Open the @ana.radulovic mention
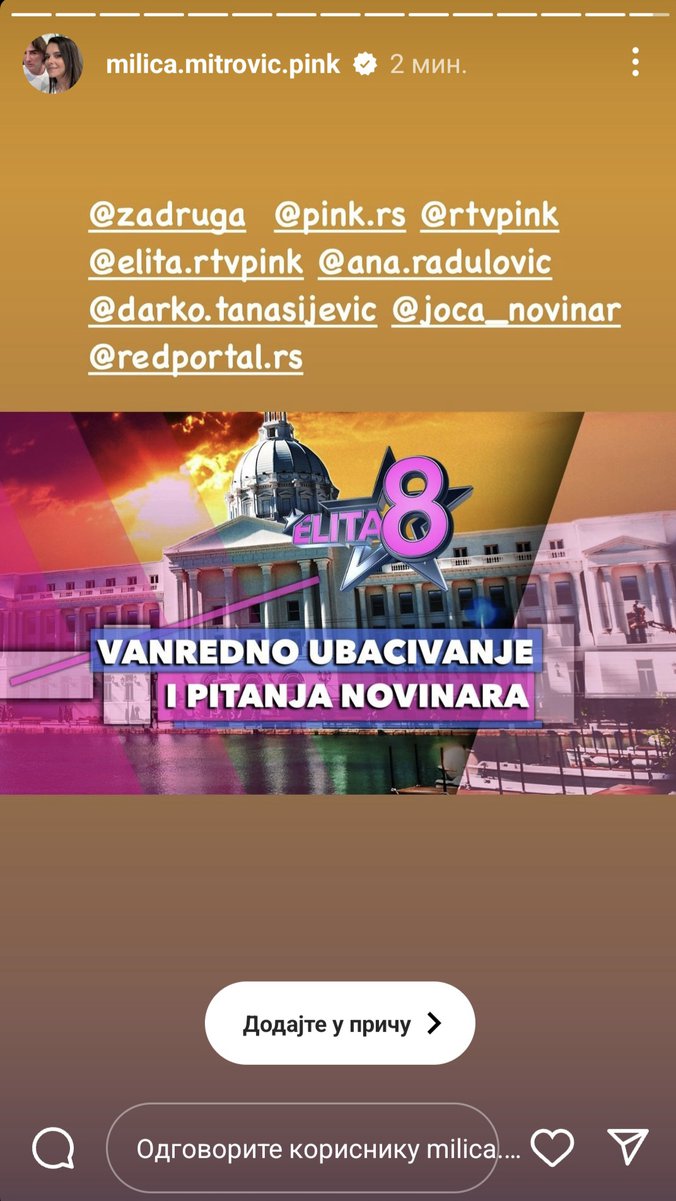676x1201 pixels. coord(435,262)
